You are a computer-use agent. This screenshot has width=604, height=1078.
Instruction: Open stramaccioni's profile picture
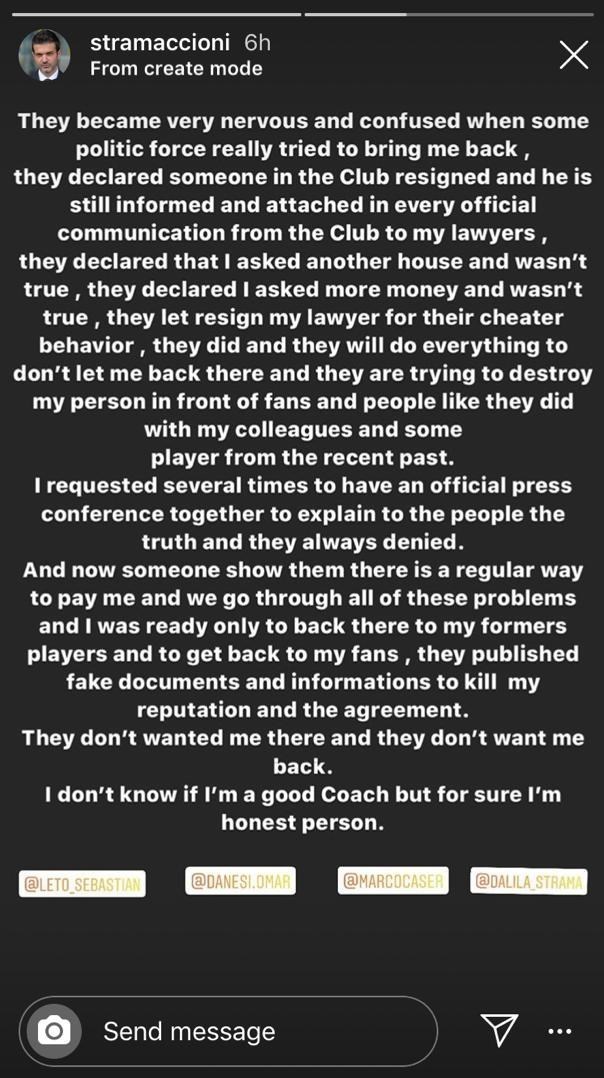click(x=44, y=55)
